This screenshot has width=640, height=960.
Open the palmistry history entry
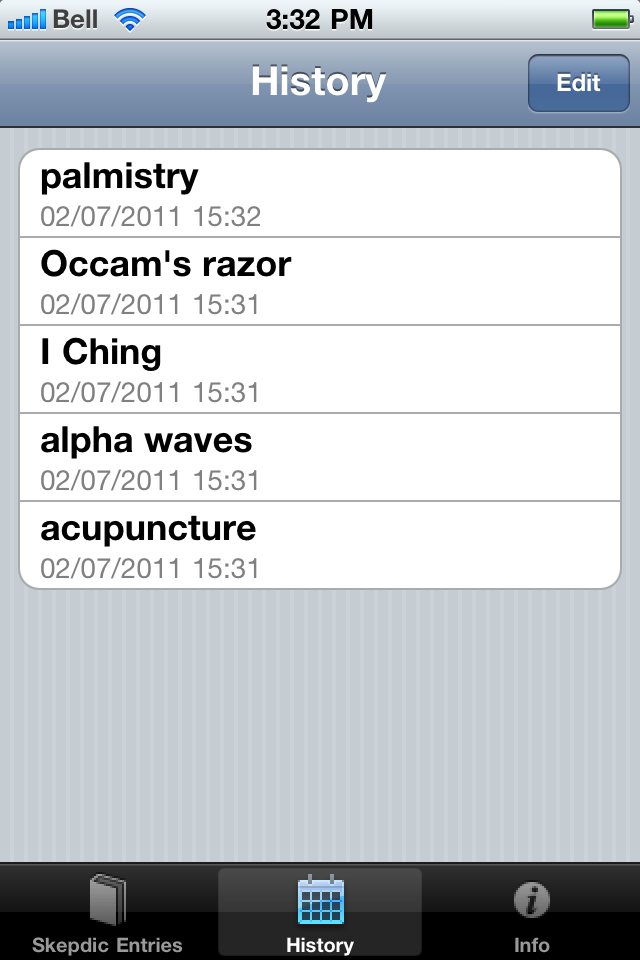[320, 194]
